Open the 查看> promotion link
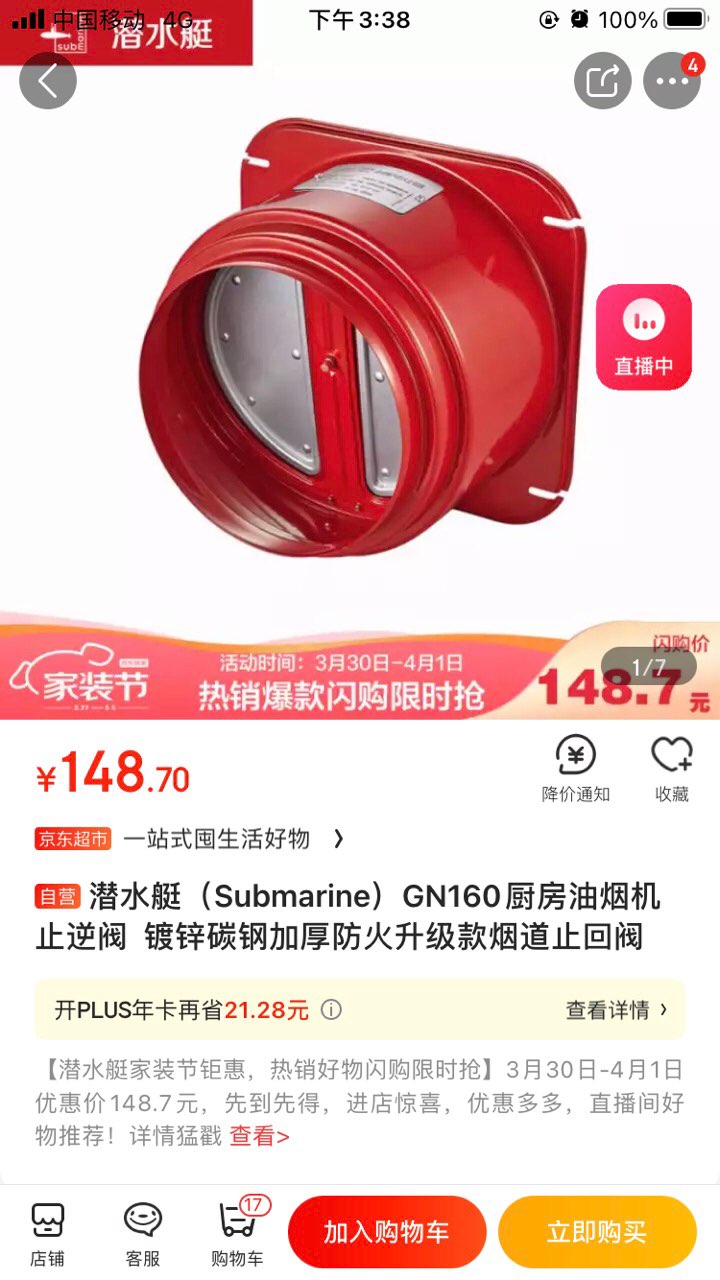This screenshot has width=720, height=1280. (x=259, y=1136)
